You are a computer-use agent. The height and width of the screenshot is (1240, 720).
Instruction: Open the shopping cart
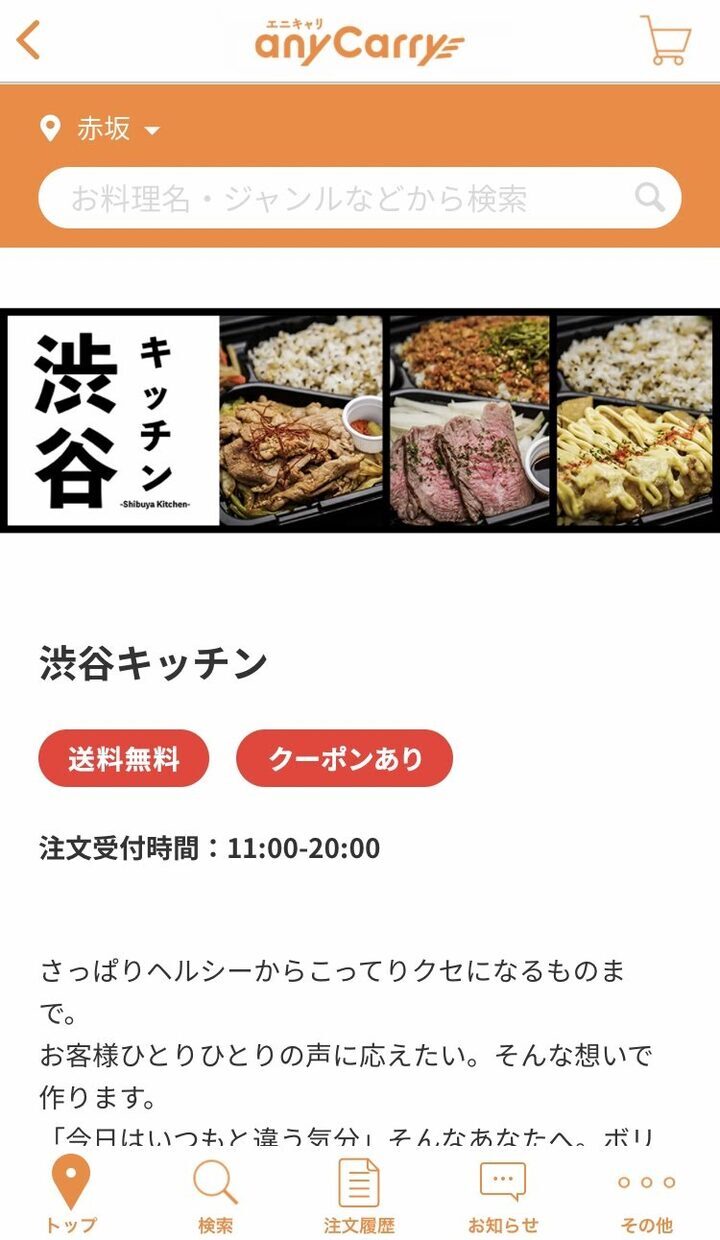pyautogui.click(x=665, y=41)
